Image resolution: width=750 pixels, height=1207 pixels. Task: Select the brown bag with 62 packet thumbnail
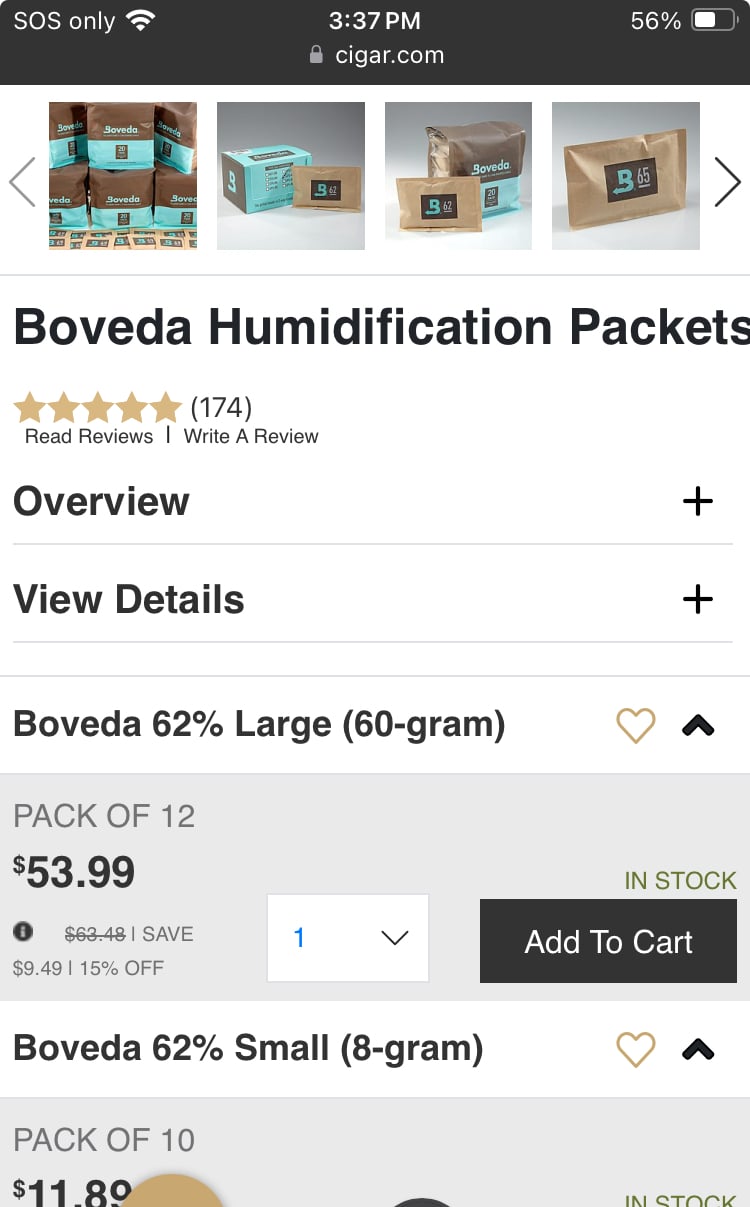(x=458, y=175)
